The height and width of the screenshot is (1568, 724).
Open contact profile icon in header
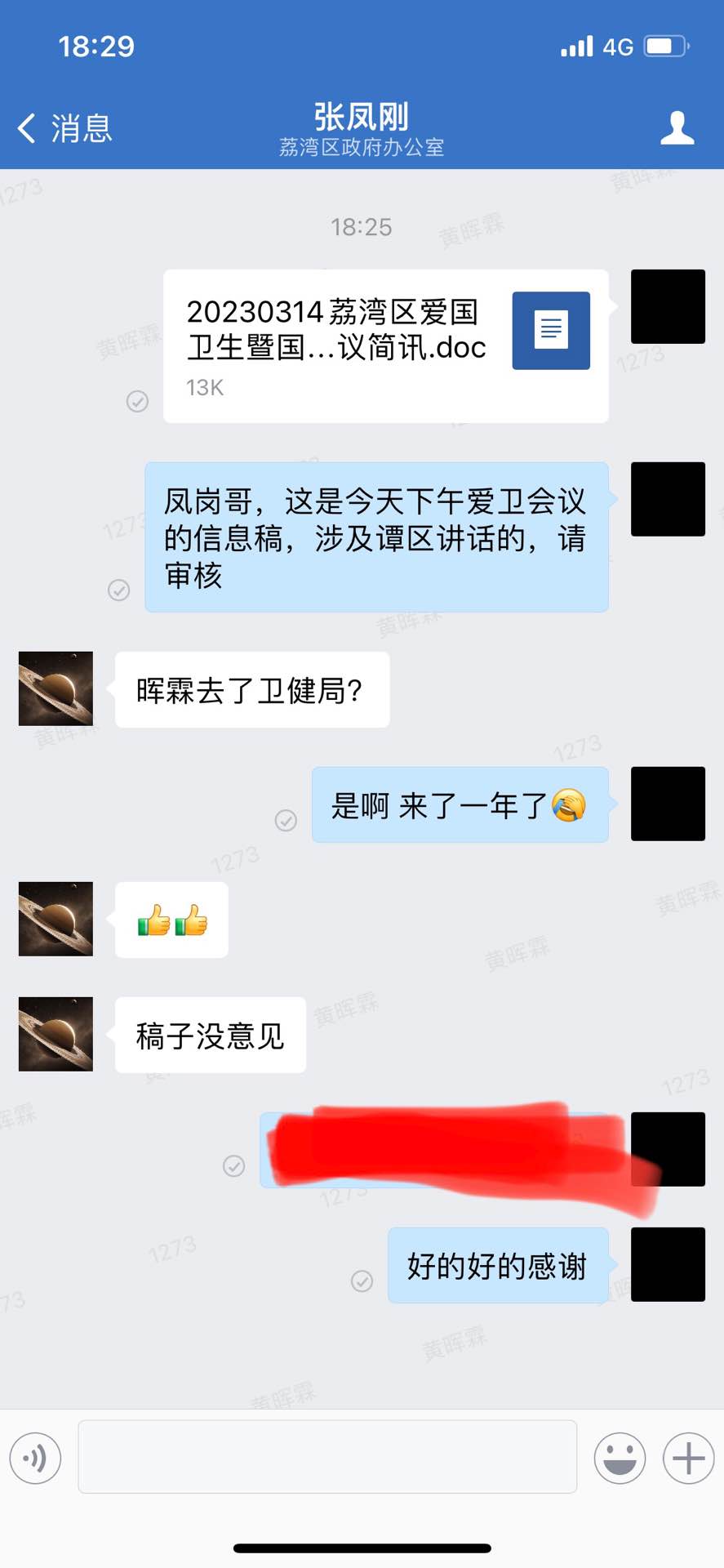click(677, 128)
